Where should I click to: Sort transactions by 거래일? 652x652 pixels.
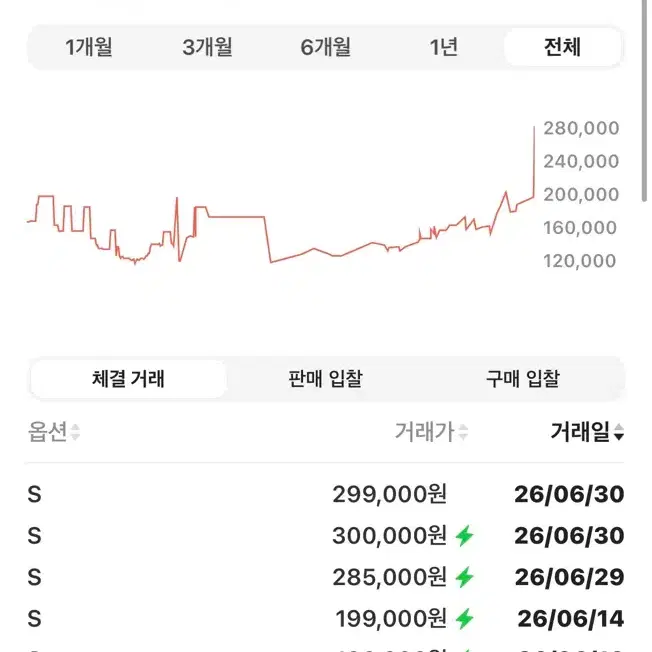(587, 432)
